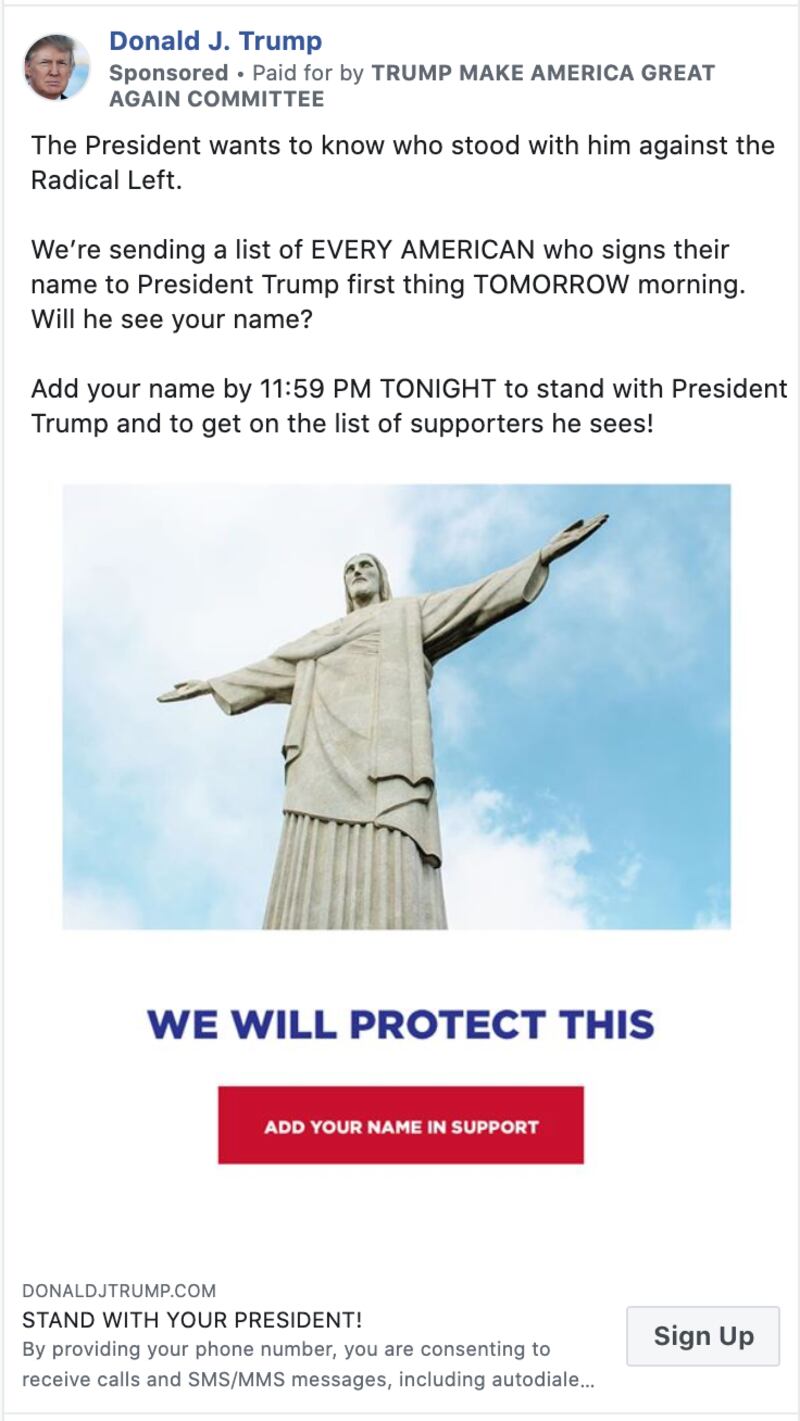Tap the Sign Up button
Image resolution: width=800 pixels, height=1421 pixels.
(x=702, y=1336)
